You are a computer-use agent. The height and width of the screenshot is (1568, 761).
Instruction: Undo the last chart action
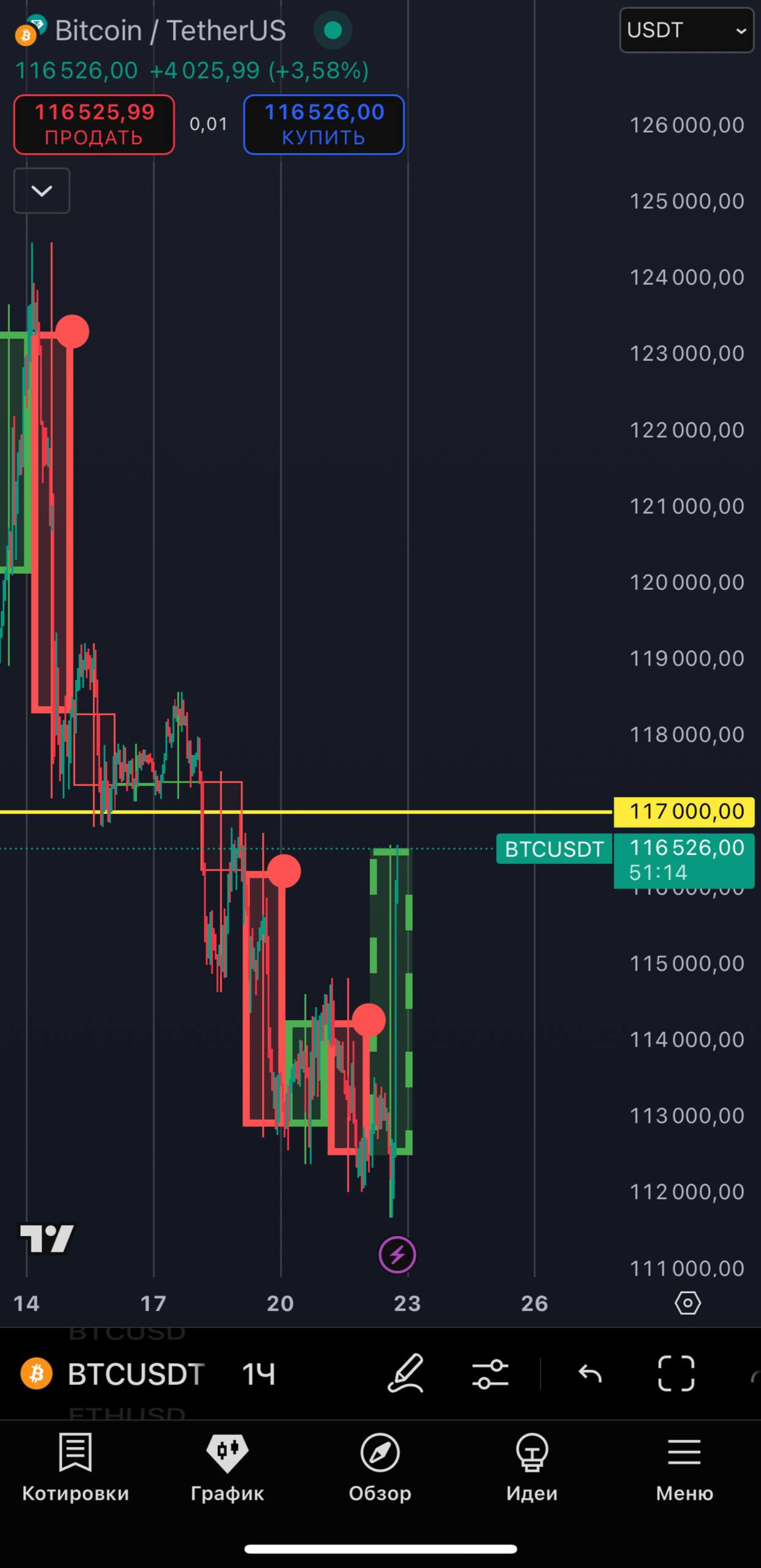(590, 1374)
